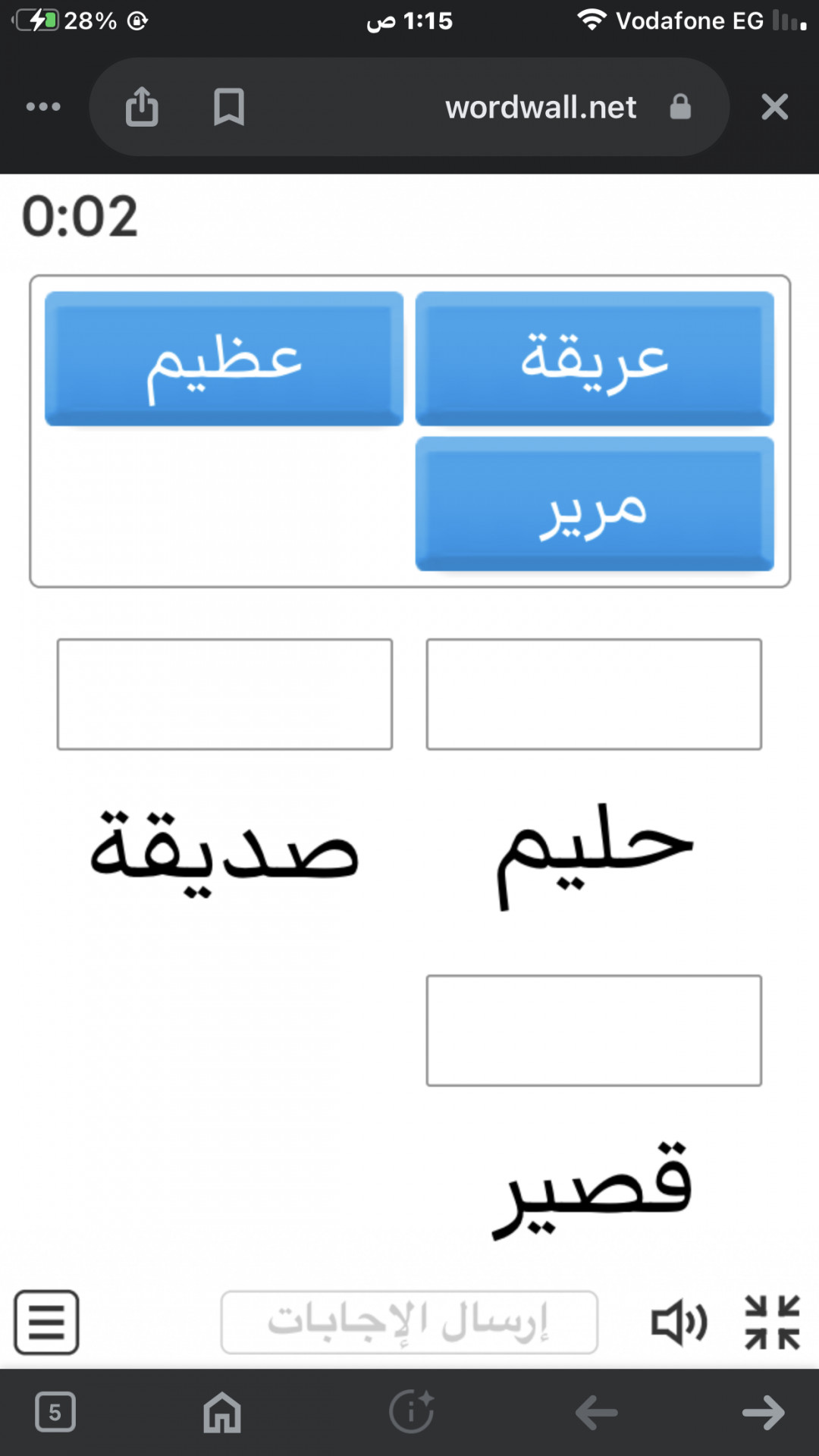The image size is (819, 1456).
Task: Tap the empty answer box above قصير
Action: click(594, 1031)
